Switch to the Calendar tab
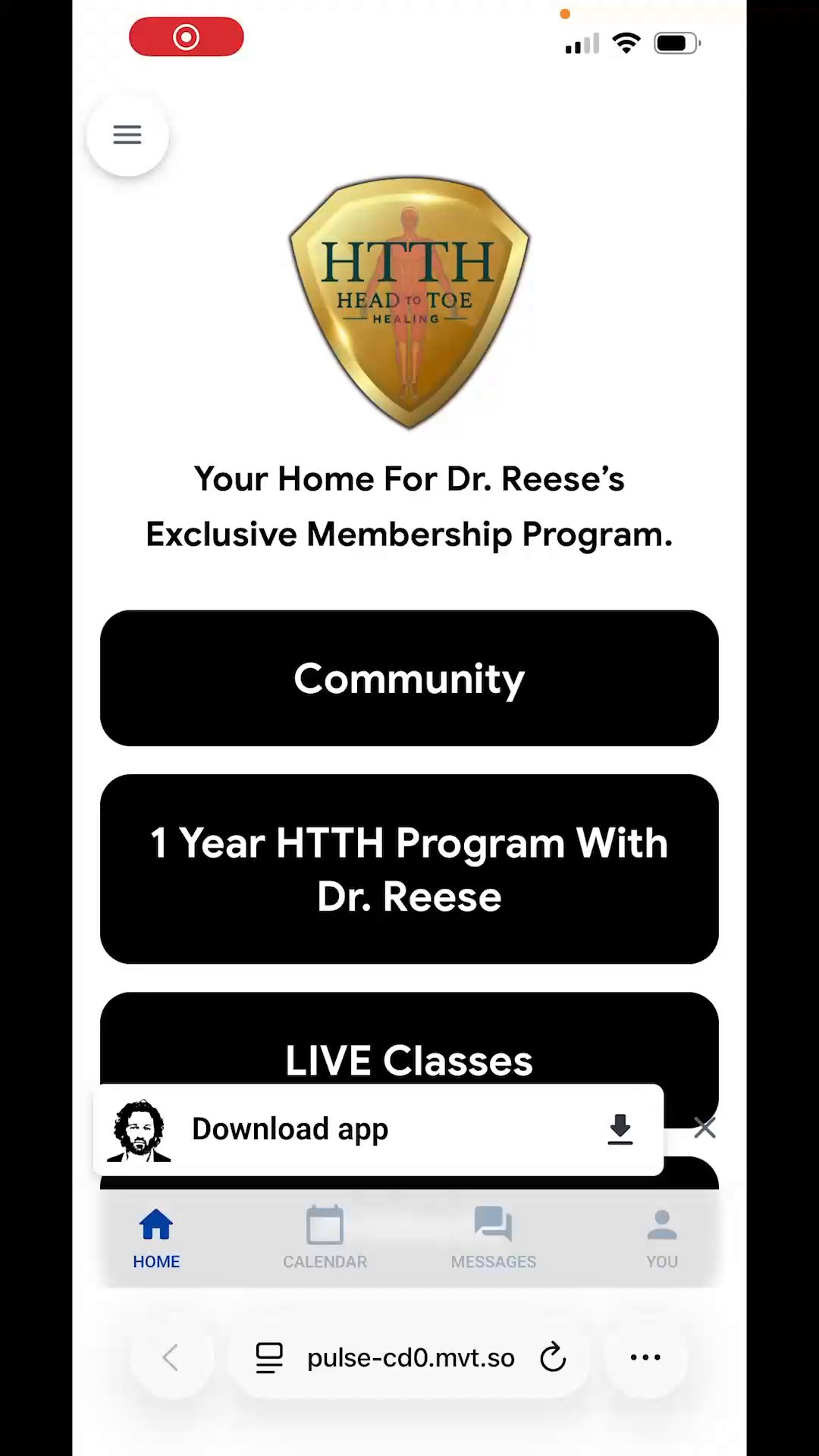Viewport: 819px width, 1456px height. [325, 1238]
